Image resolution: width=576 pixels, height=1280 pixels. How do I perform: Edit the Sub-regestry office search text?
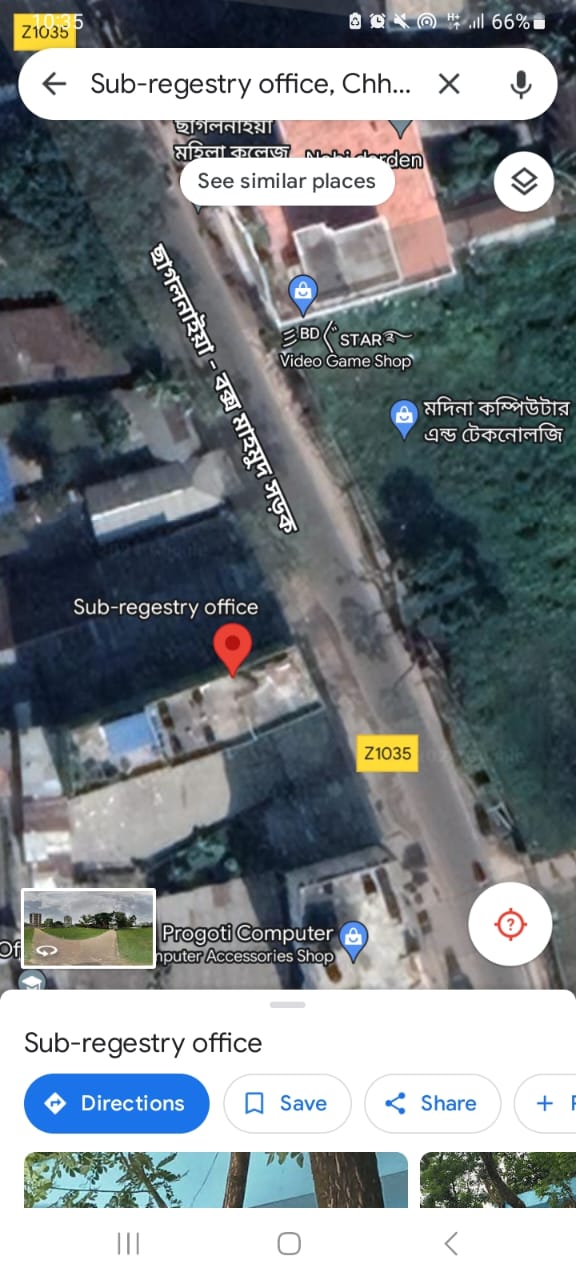point(250,84)
